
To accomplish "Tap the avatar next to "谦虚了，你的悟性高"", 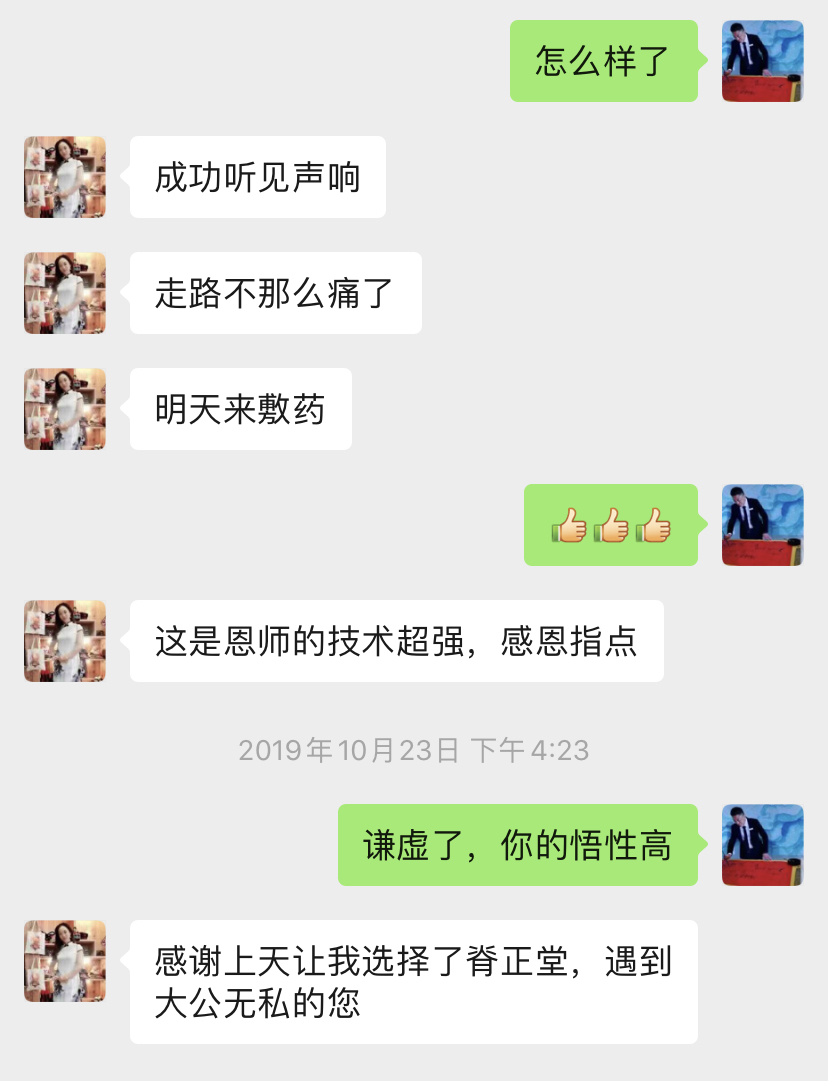I will click(763, 845).
